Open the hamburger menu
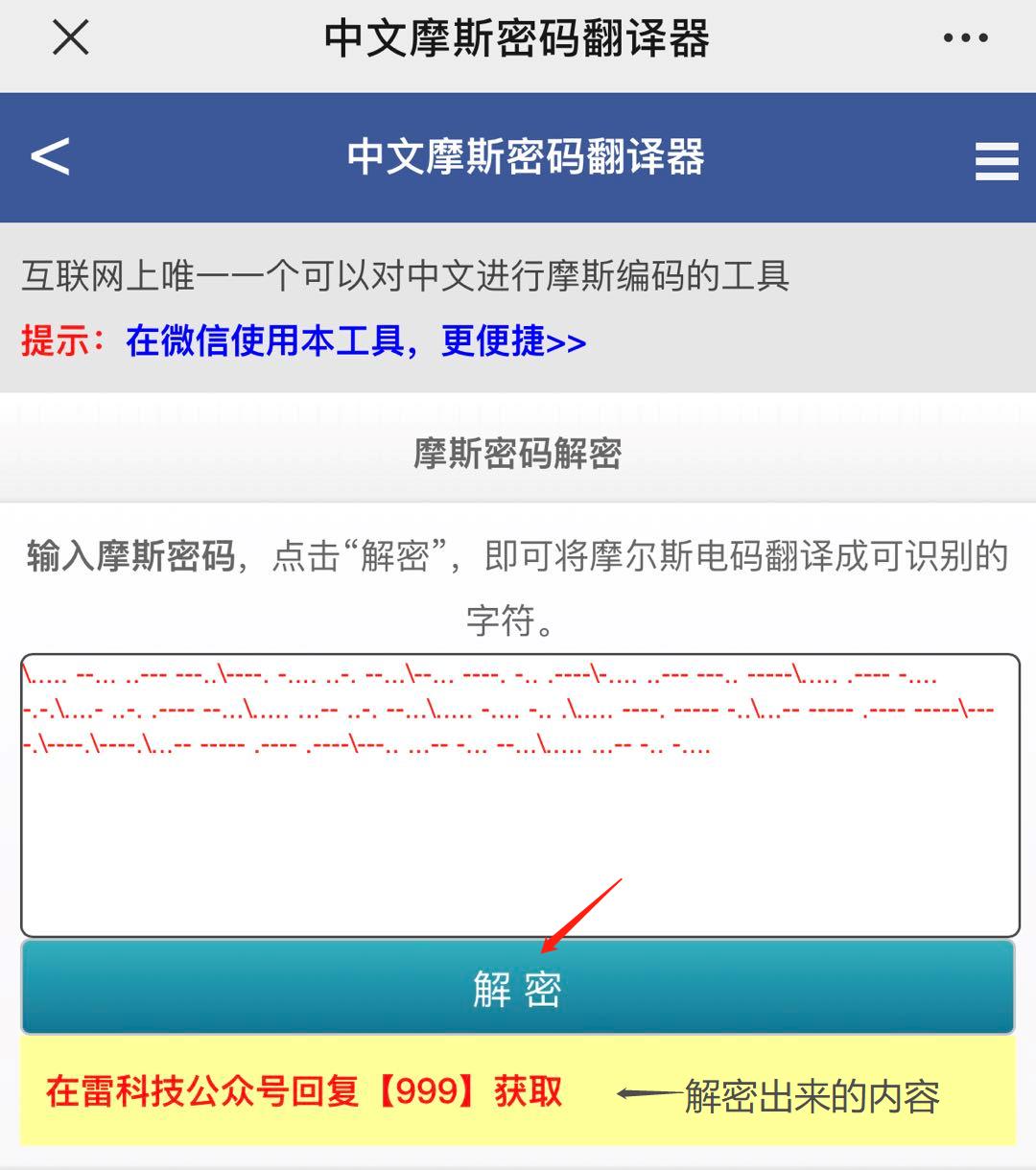Viewport: 1036px width, 1170px height. (x=996, y=161)
